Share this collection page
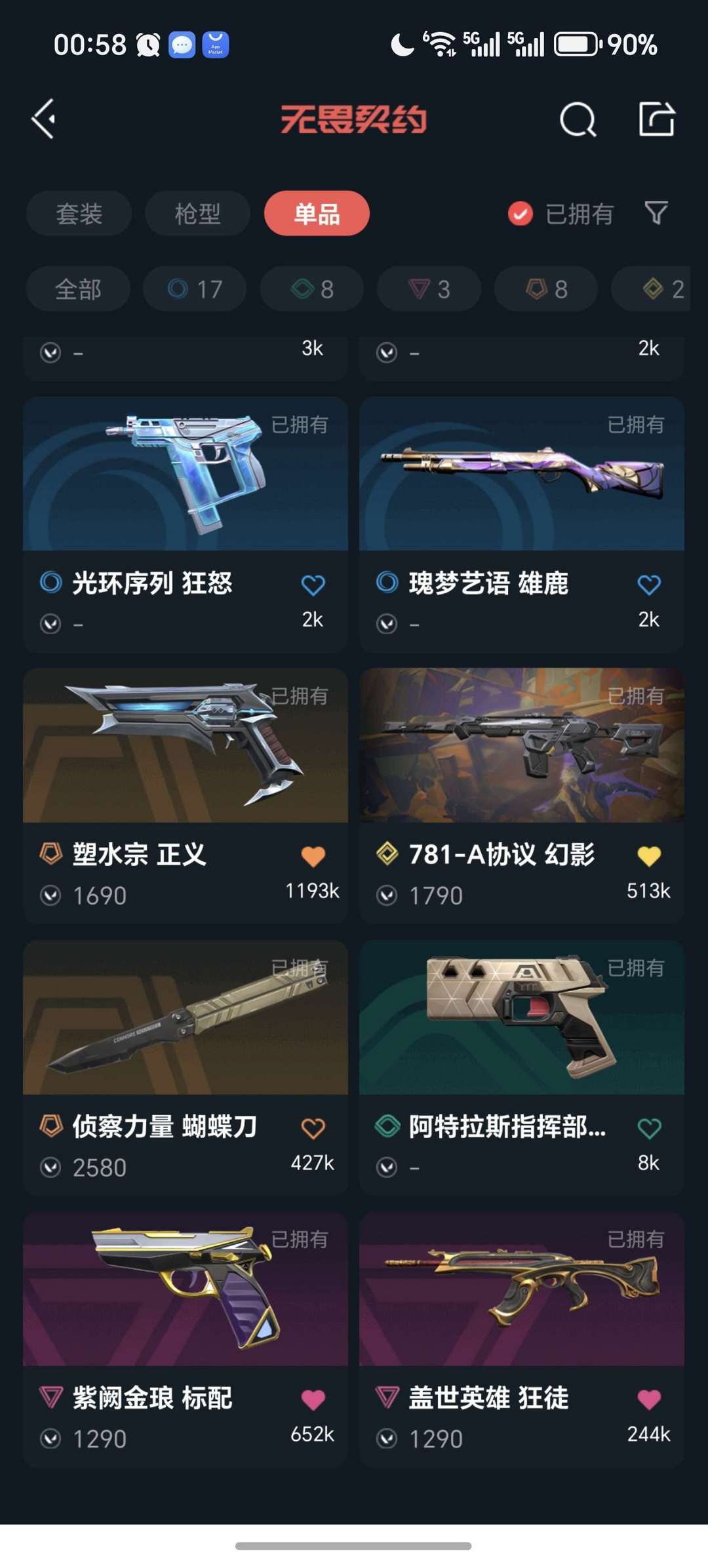This screenshot has width=708, height=1568. pyautogui.click(x=656, y=119)
